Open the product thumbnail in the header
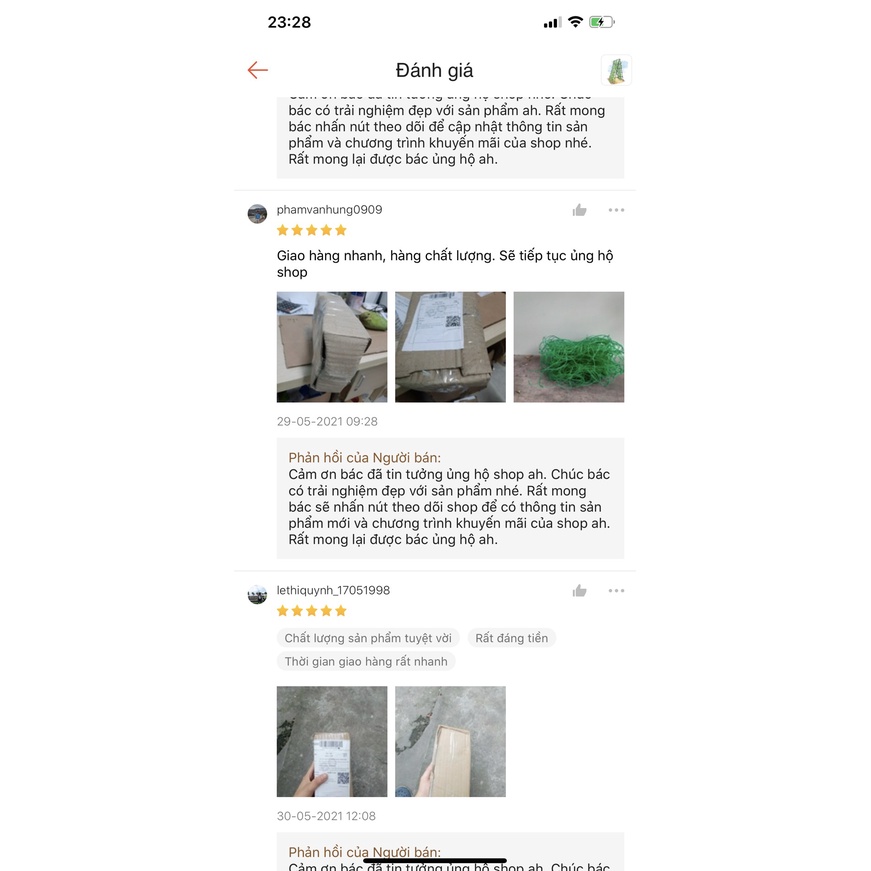The height and width of the screenshot is (871, 871). click(616, 71)
